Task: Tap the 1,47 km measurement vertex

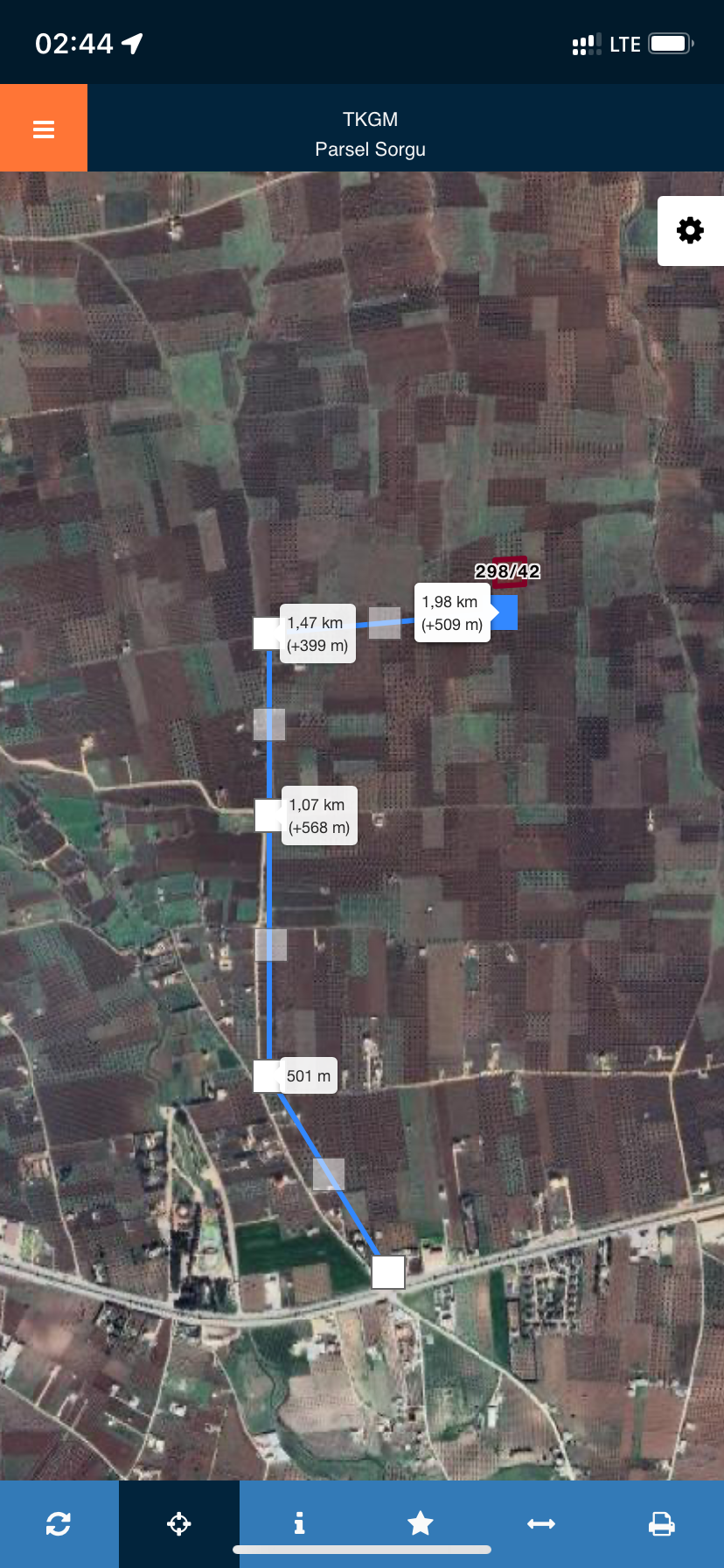Action: tap(267, 633)
